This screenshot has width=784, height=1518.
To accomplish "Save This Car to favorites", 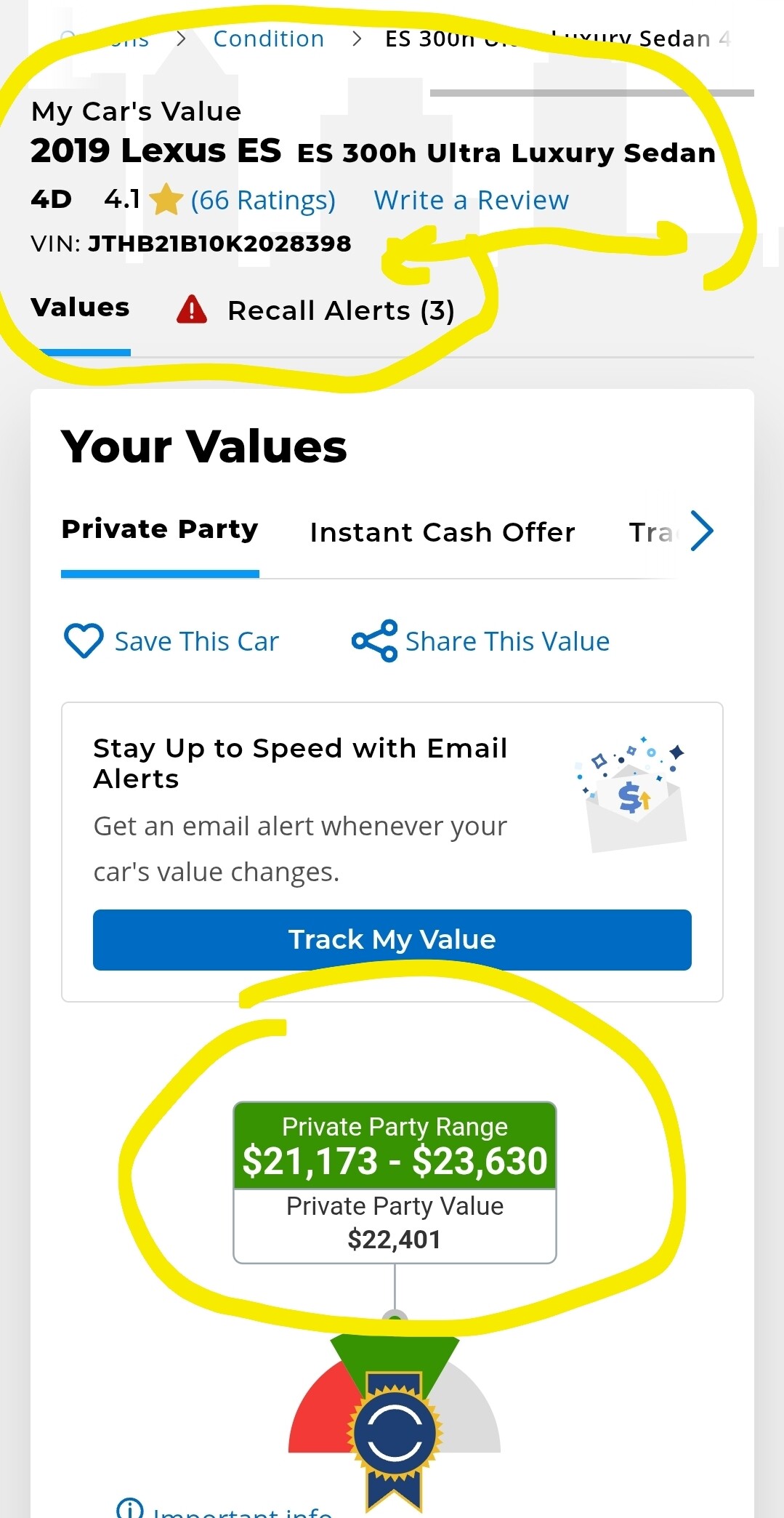I will [x=171, y=641].
